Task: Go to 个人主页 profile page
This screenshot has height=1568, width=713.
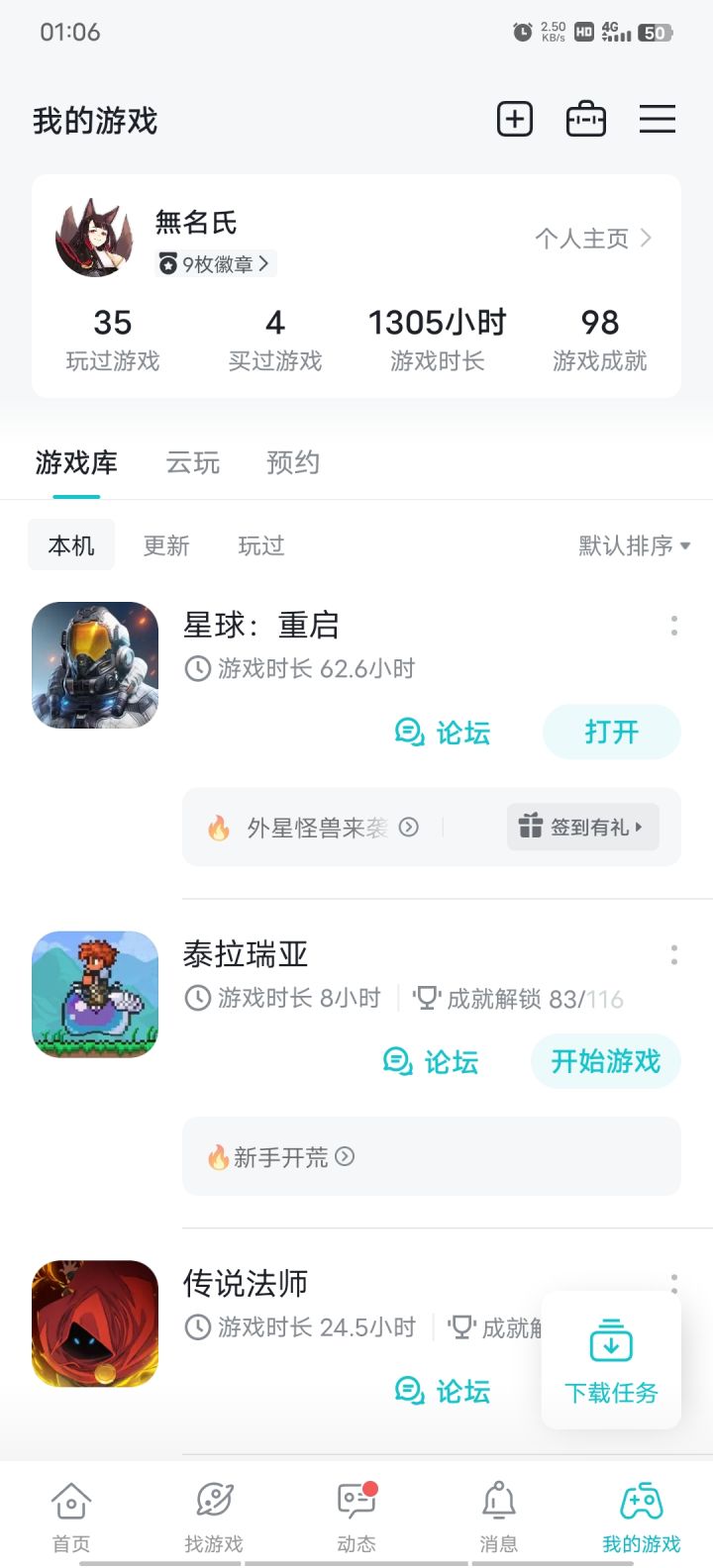Action: point(592,239)
